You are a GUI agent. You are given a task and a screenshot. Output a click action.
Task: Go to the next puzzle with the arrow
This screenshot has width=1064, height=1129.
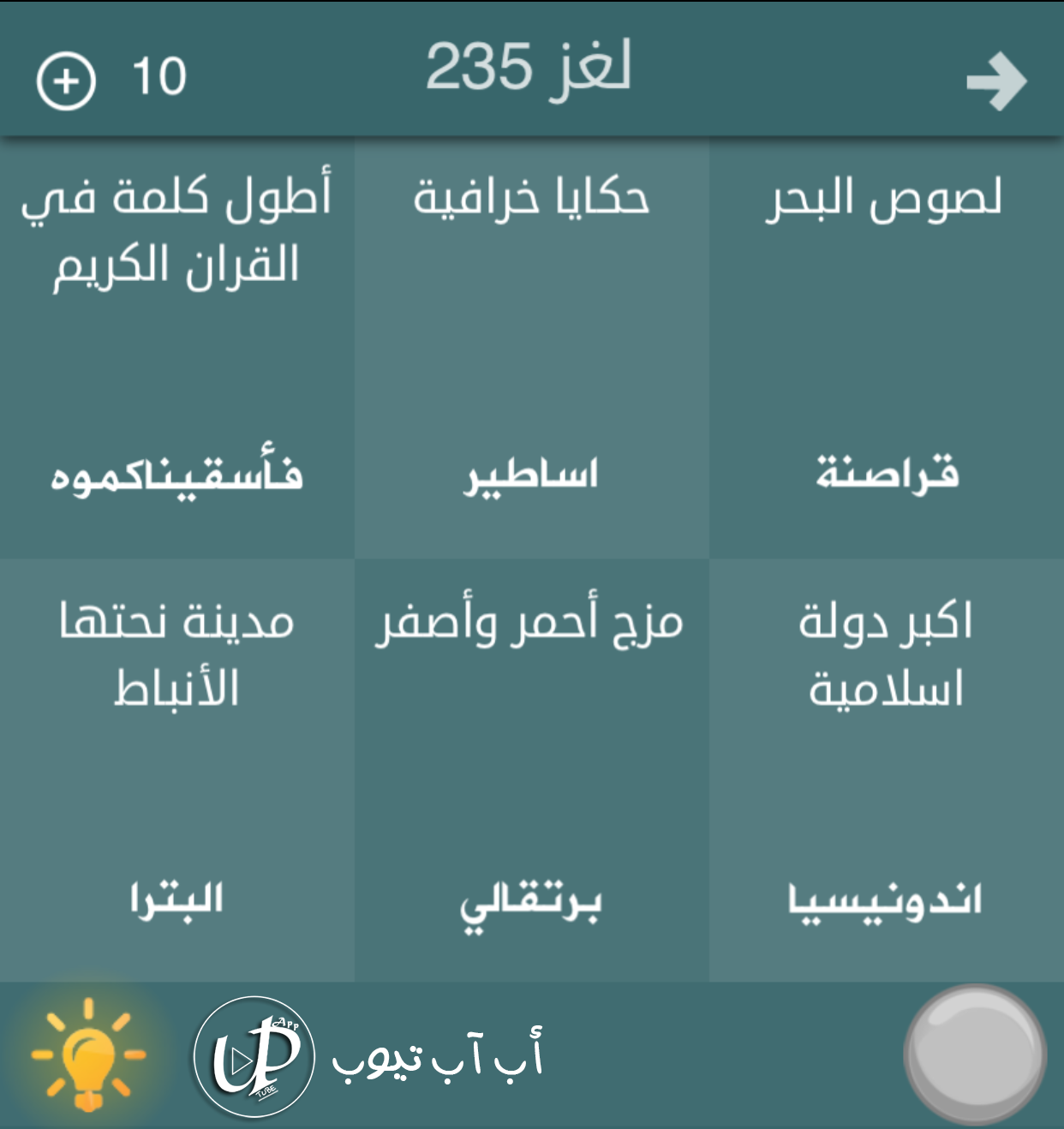[995, 81]
